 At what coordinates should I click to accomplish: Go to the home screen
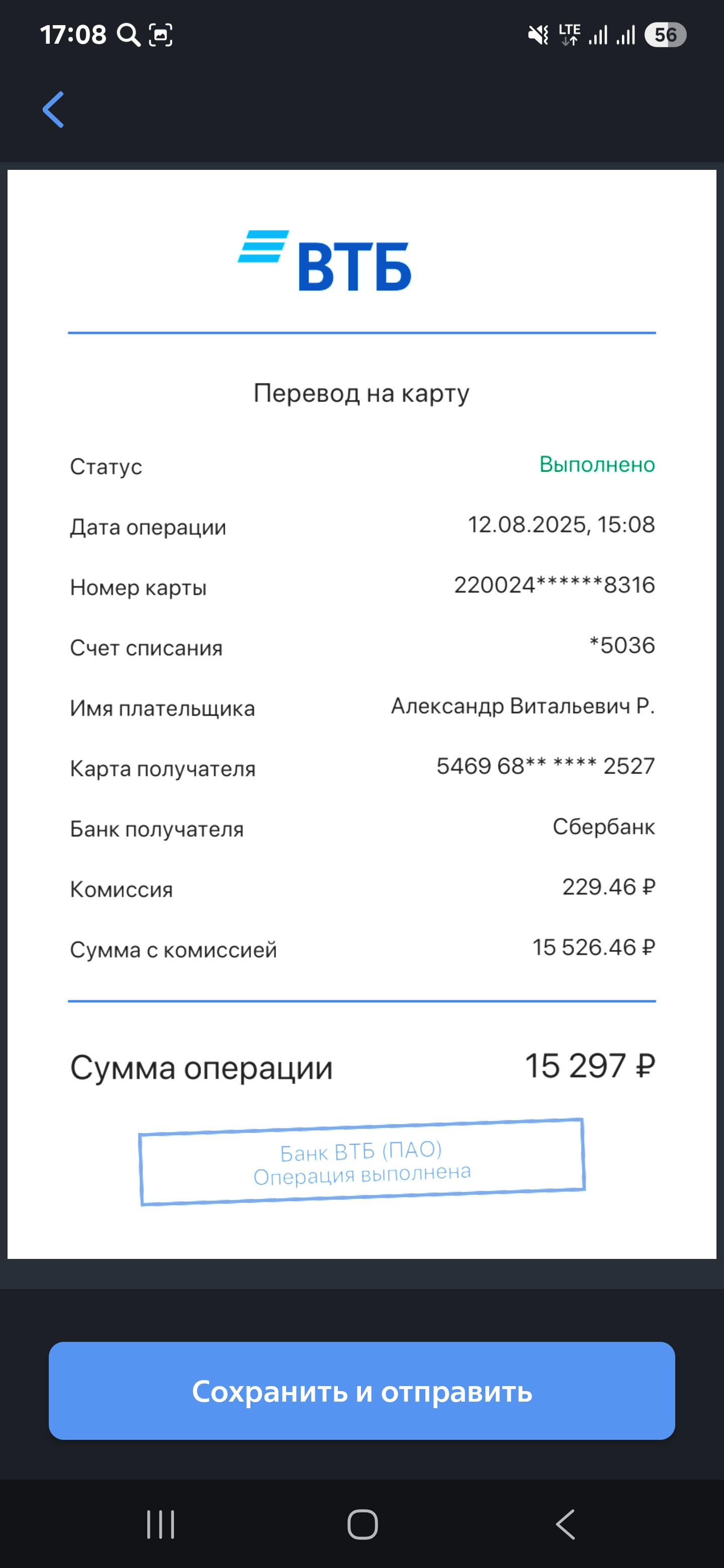363,1524
